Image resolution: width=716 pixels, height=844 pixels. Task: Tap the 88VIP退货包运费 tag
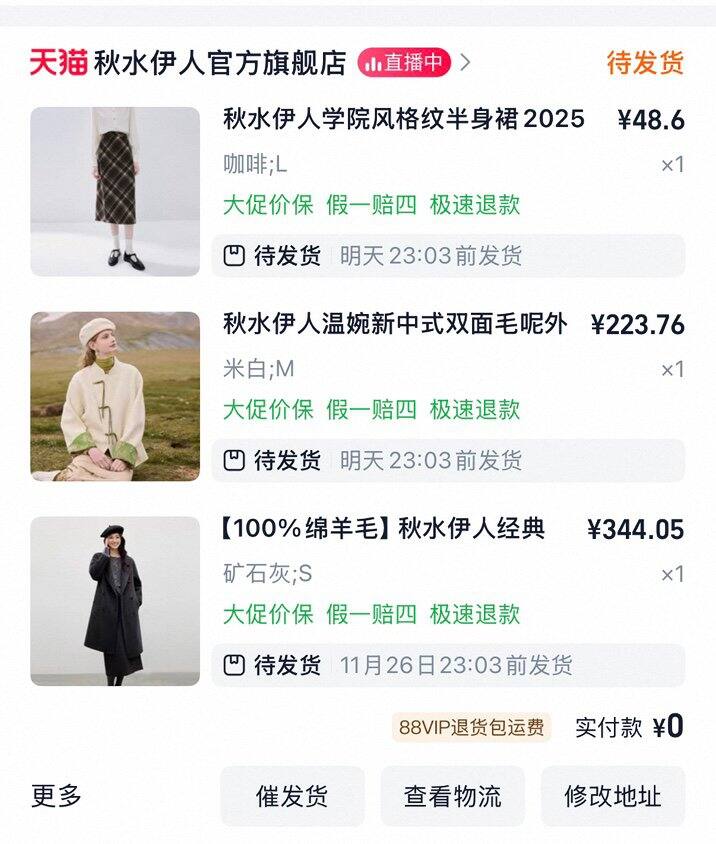point(471,727)
